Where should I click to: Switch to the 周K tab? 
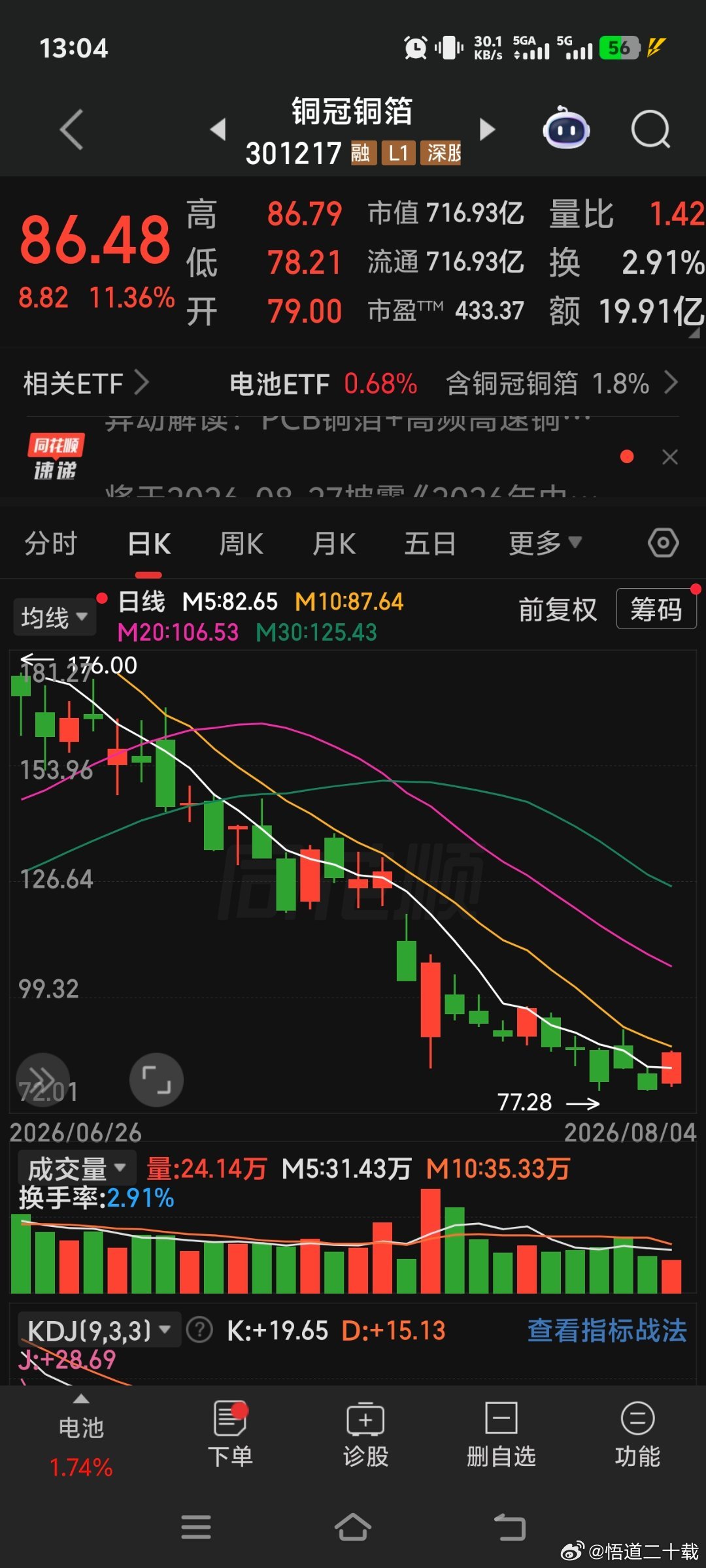(241, 544)
